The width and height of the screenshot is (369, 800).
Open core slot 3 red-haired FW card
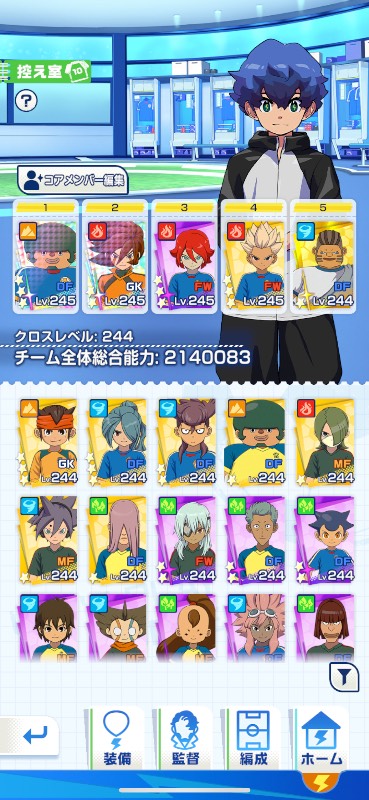point(184,256)
